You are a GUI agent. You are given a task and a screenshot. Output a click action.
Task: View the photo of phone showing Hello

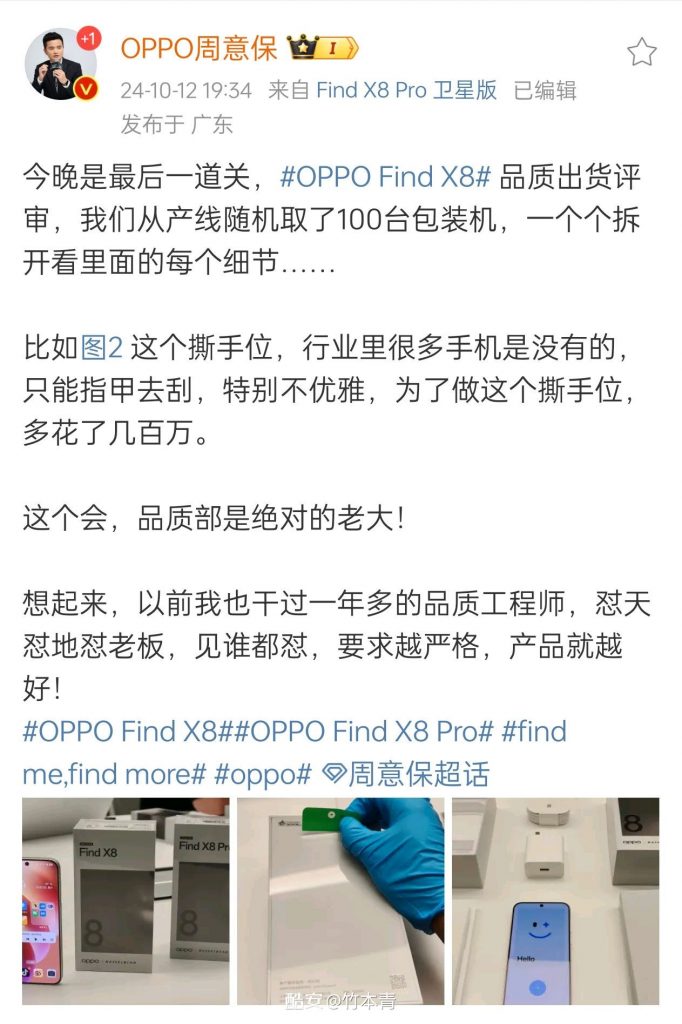(555, 901)
